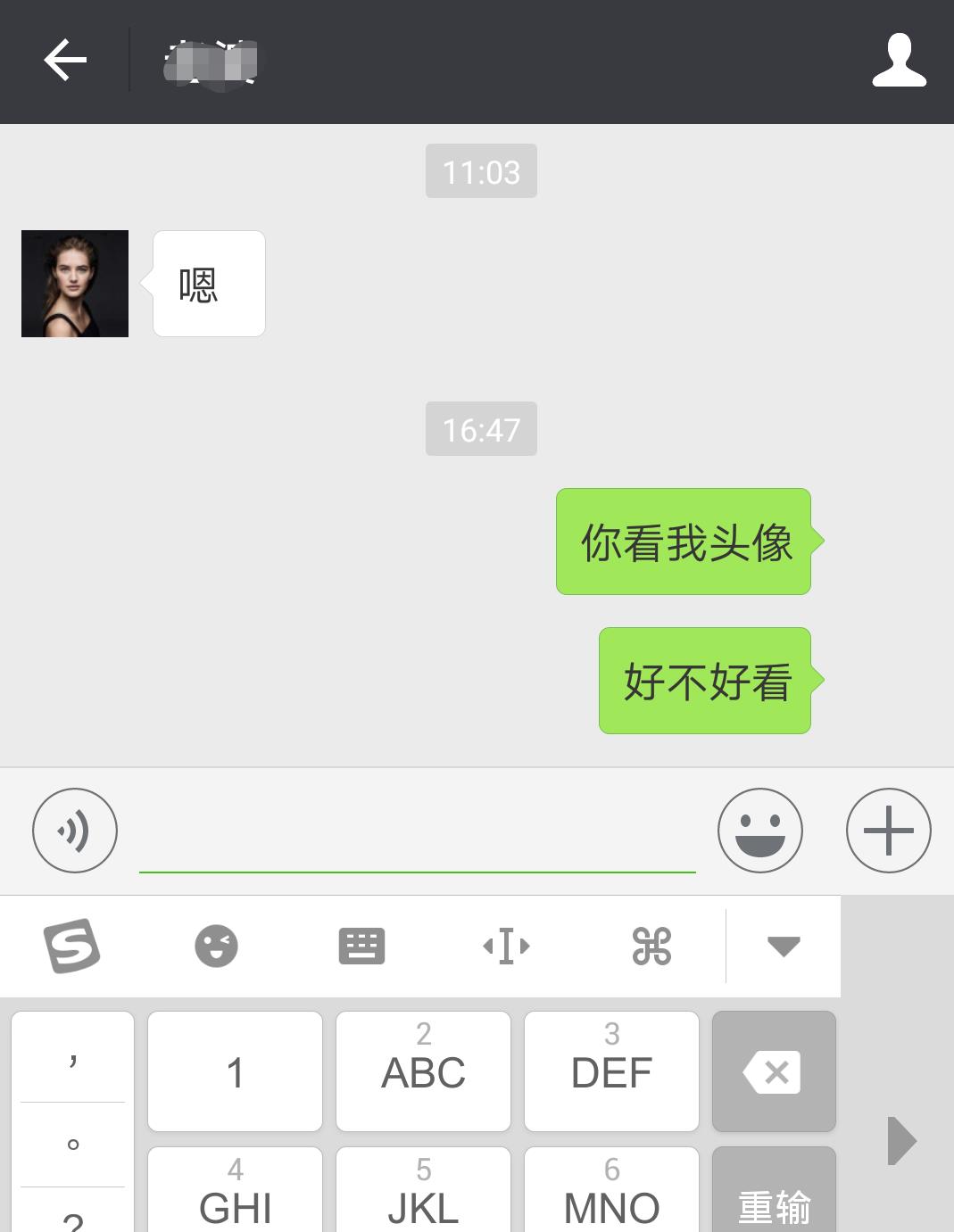Hit the backspace key

(774, 1071)
